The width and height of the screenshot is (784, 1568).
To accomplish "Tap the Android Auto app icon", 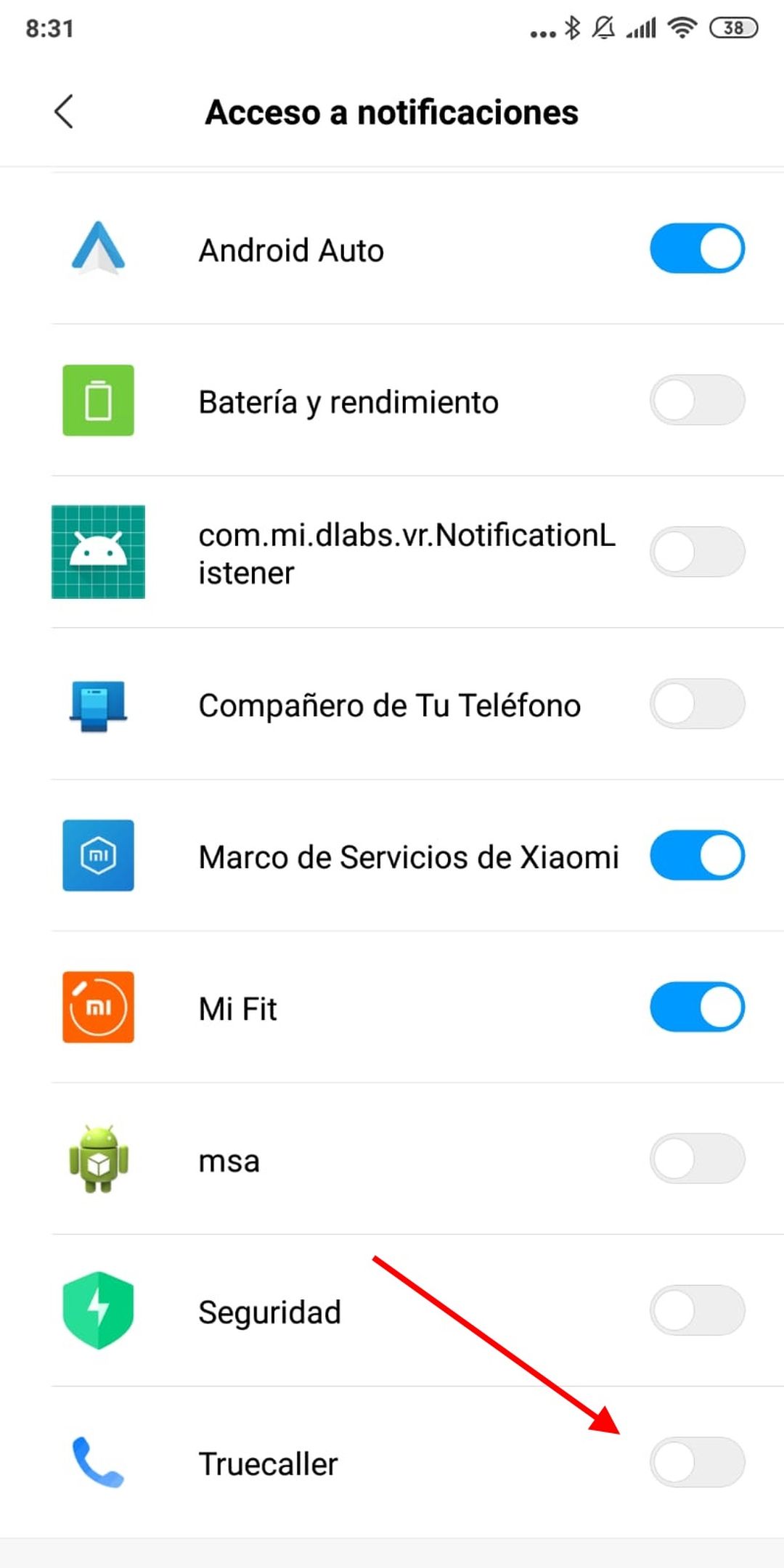I will (x=98, y=248).
